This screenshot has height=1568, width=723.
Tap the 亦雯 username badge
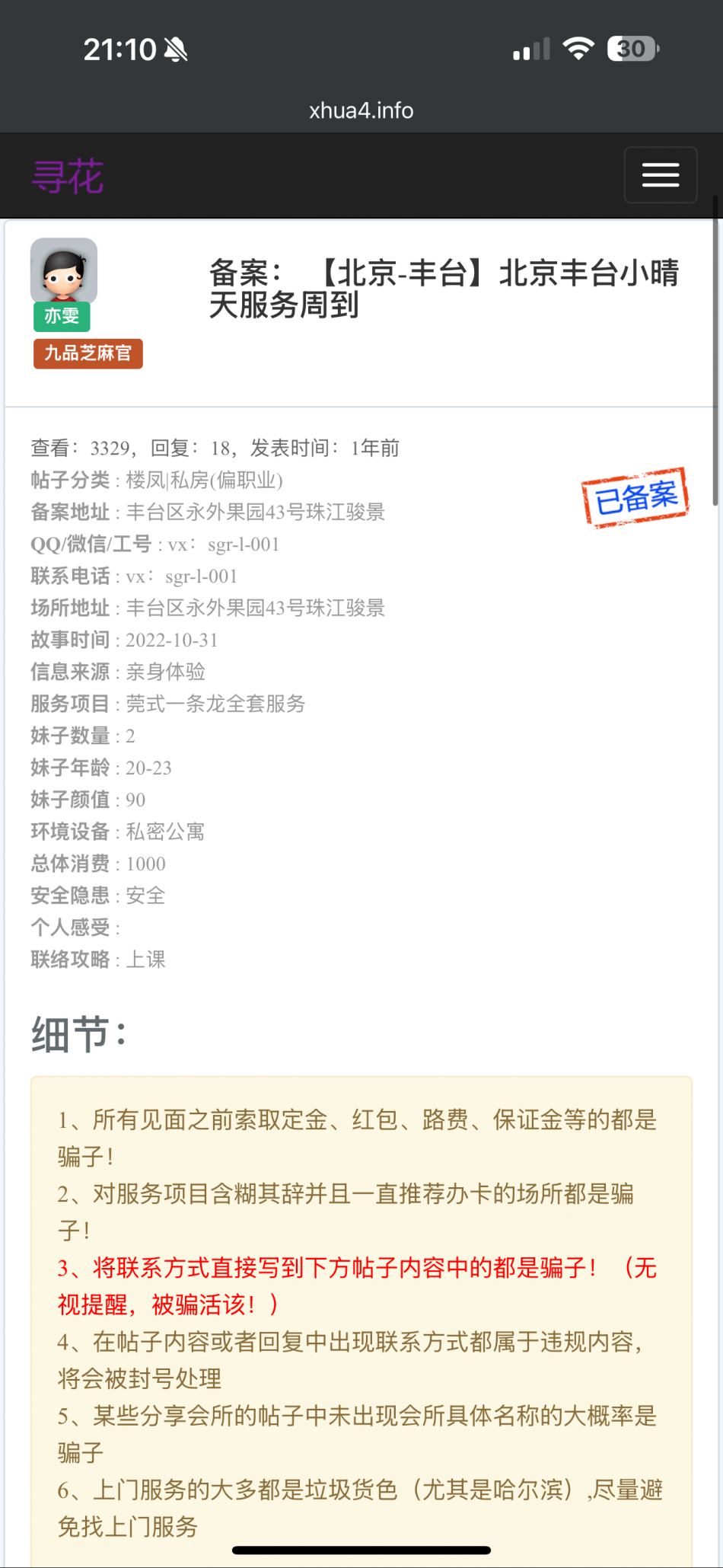coord(62,316)
